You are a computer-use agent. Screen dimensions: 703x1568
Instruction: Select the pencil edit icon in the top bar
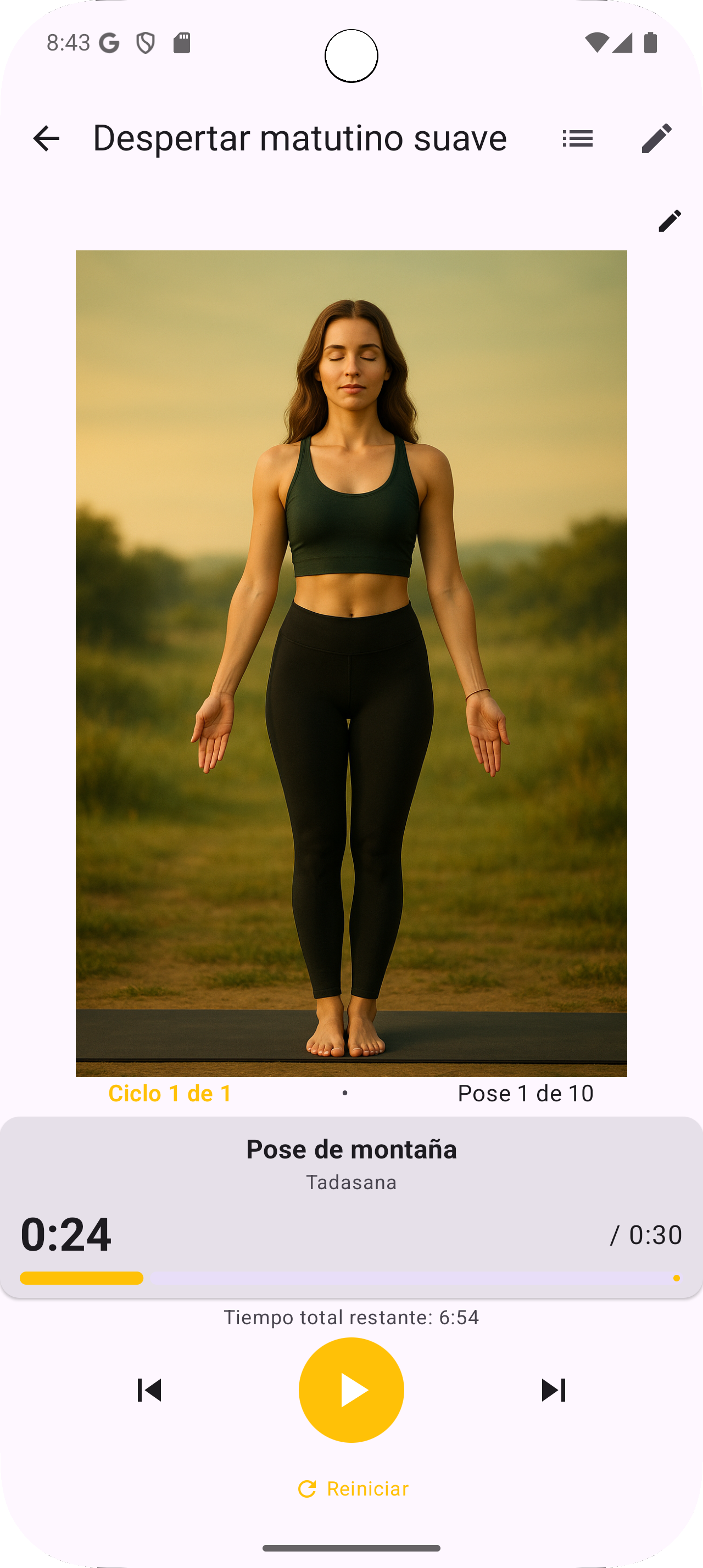click(x=657, y=139)
